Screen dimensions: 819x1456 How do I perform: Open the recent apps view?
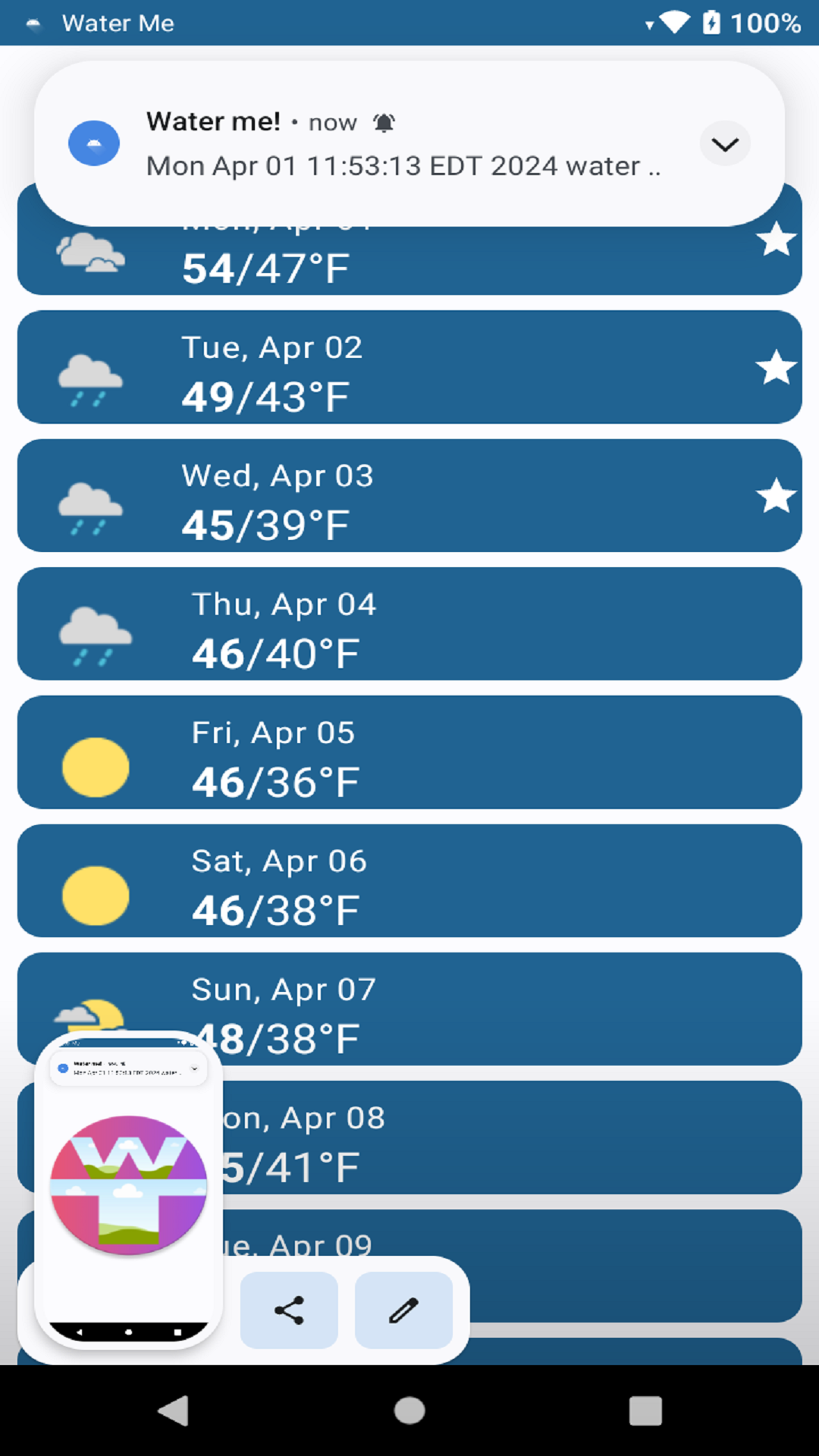(x=645, y=1410)
